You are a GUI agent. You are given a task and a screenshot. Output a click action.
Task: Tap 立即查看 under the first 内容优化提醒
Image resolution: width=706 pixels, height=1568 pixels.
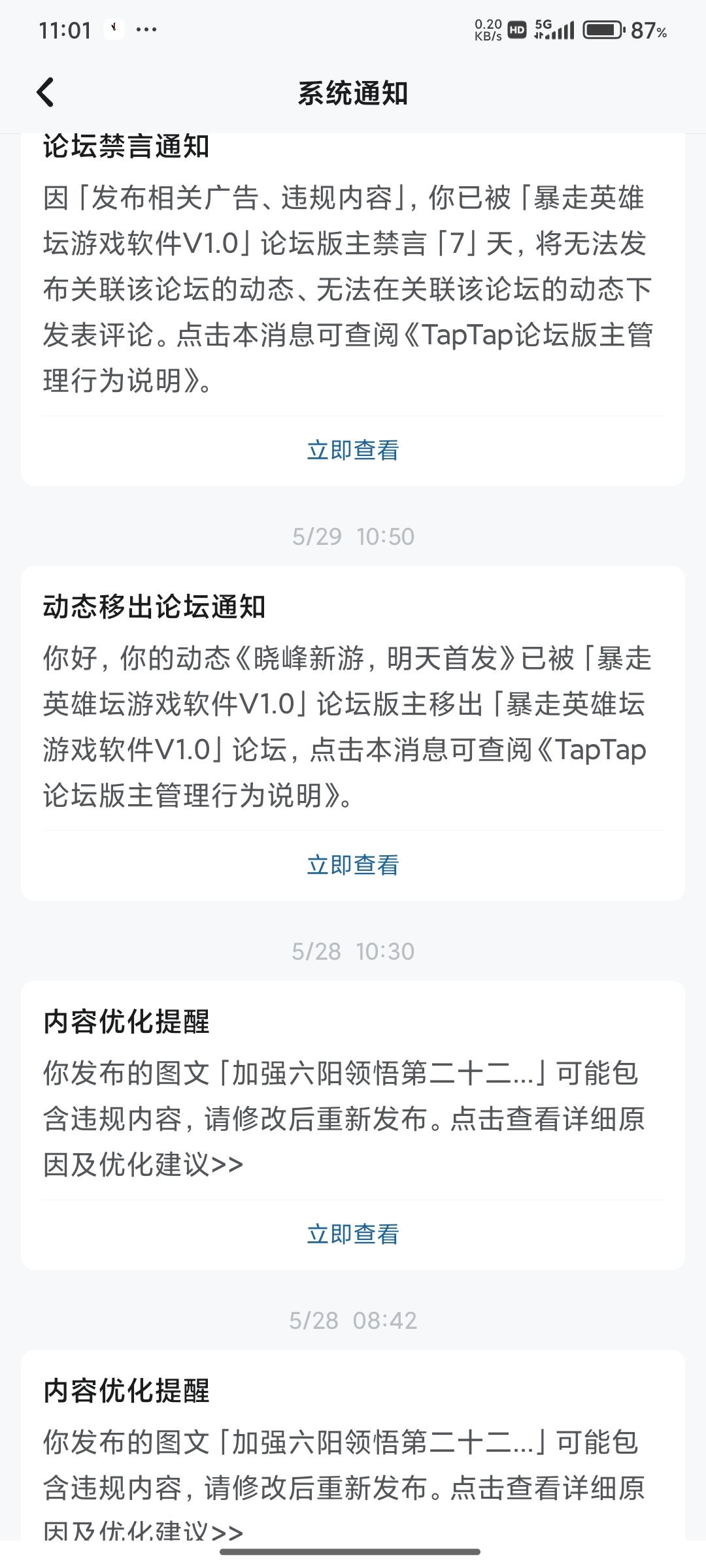coord(353,1233)
